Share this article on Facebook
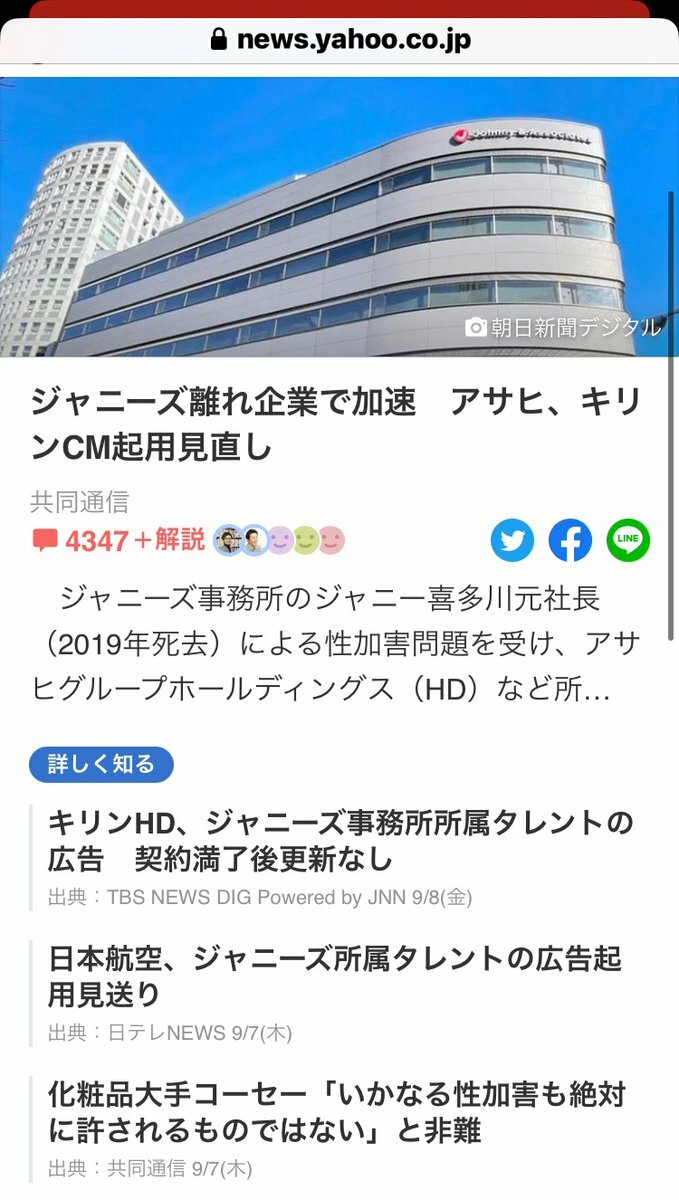Viewport: 679px width, 1200px height. (570, 540)
